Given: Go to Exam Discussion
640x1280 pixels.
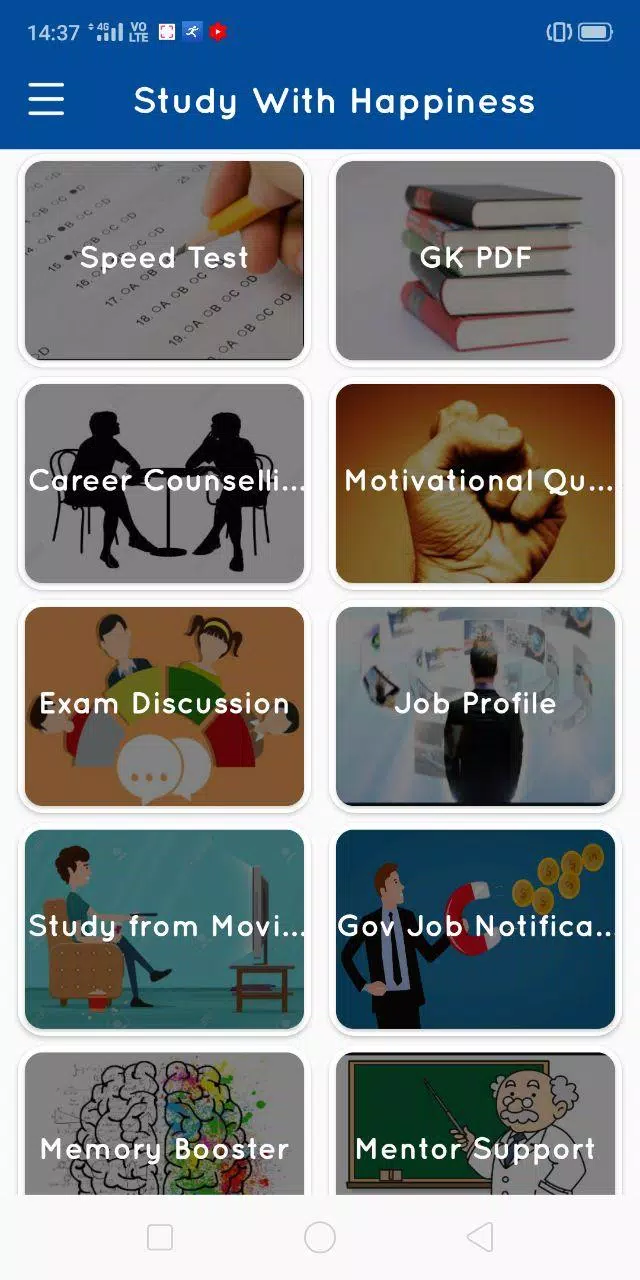Looking at the screenshot, I should (x=164, y=706).
